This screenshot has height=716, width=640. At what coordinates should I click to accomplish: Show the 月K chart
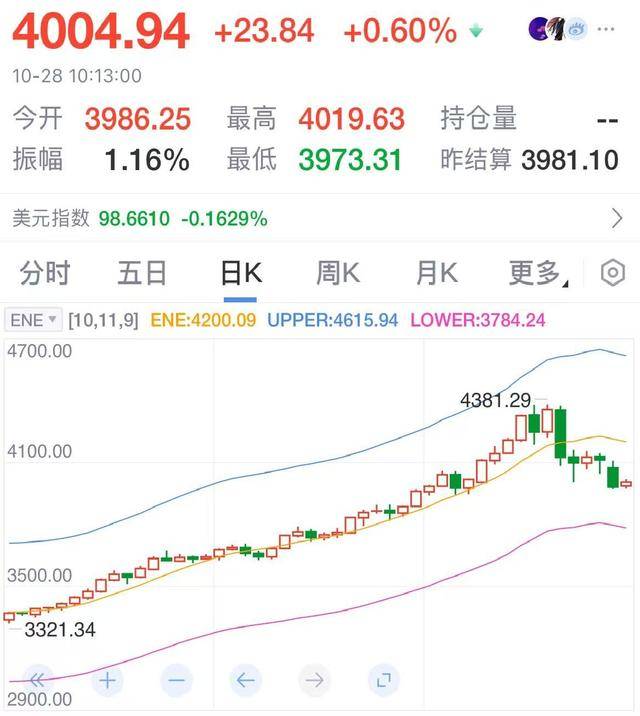436,273
